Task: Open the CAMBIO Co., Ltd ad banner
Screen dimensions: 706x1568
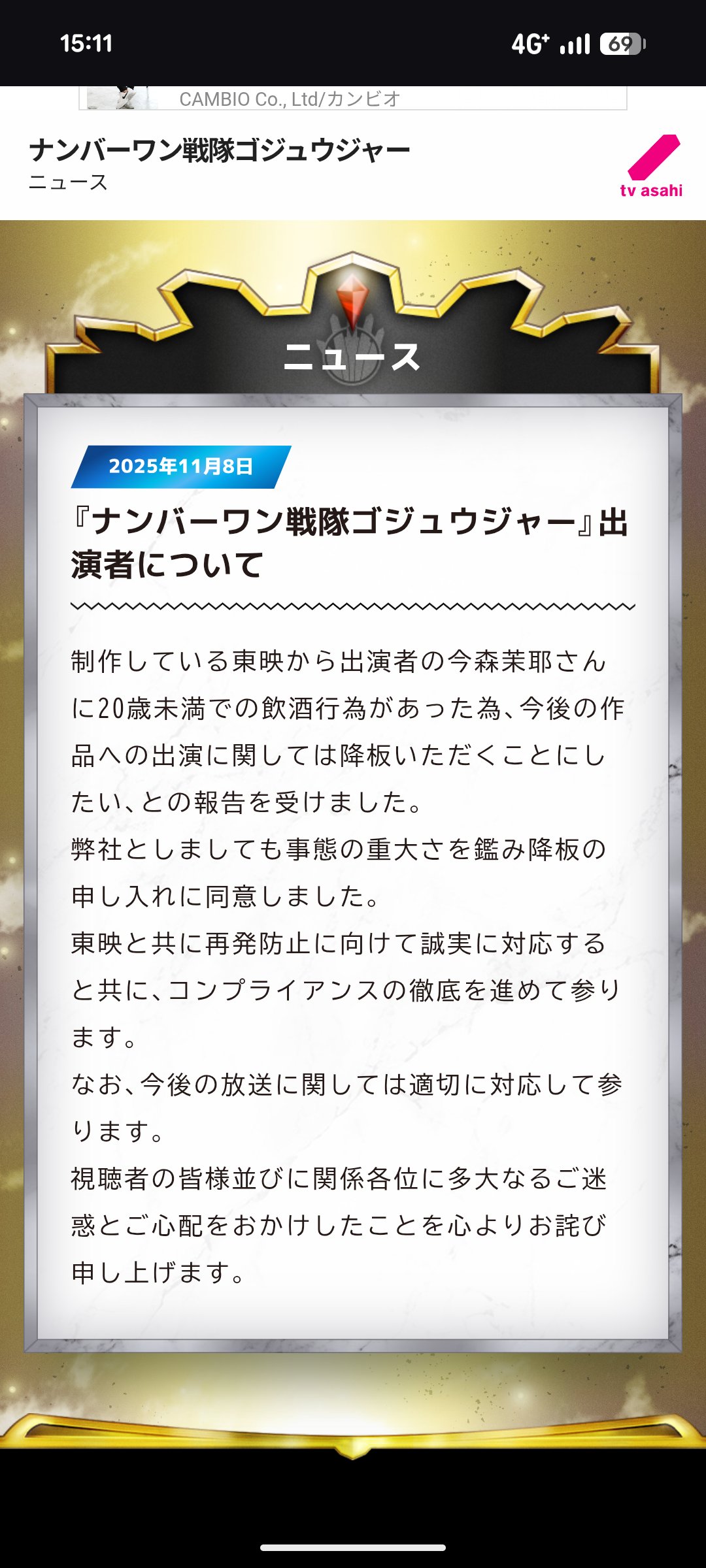Action: [x=353, y=98]
